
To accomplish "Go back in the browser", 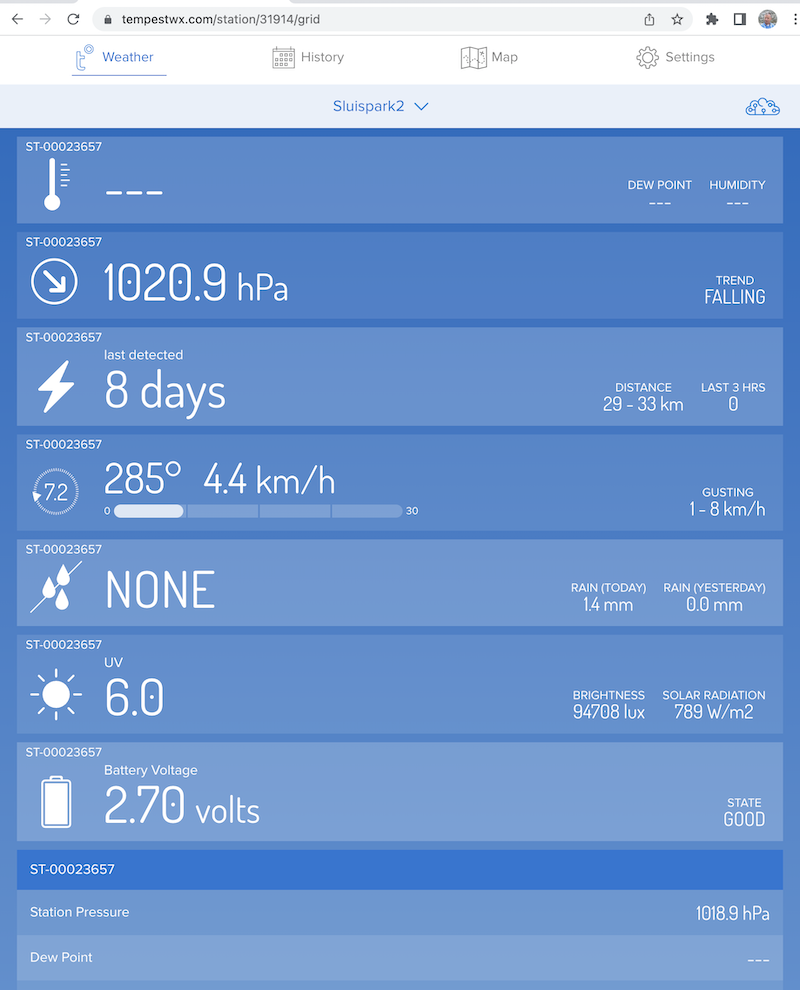I will coord(17,19).
